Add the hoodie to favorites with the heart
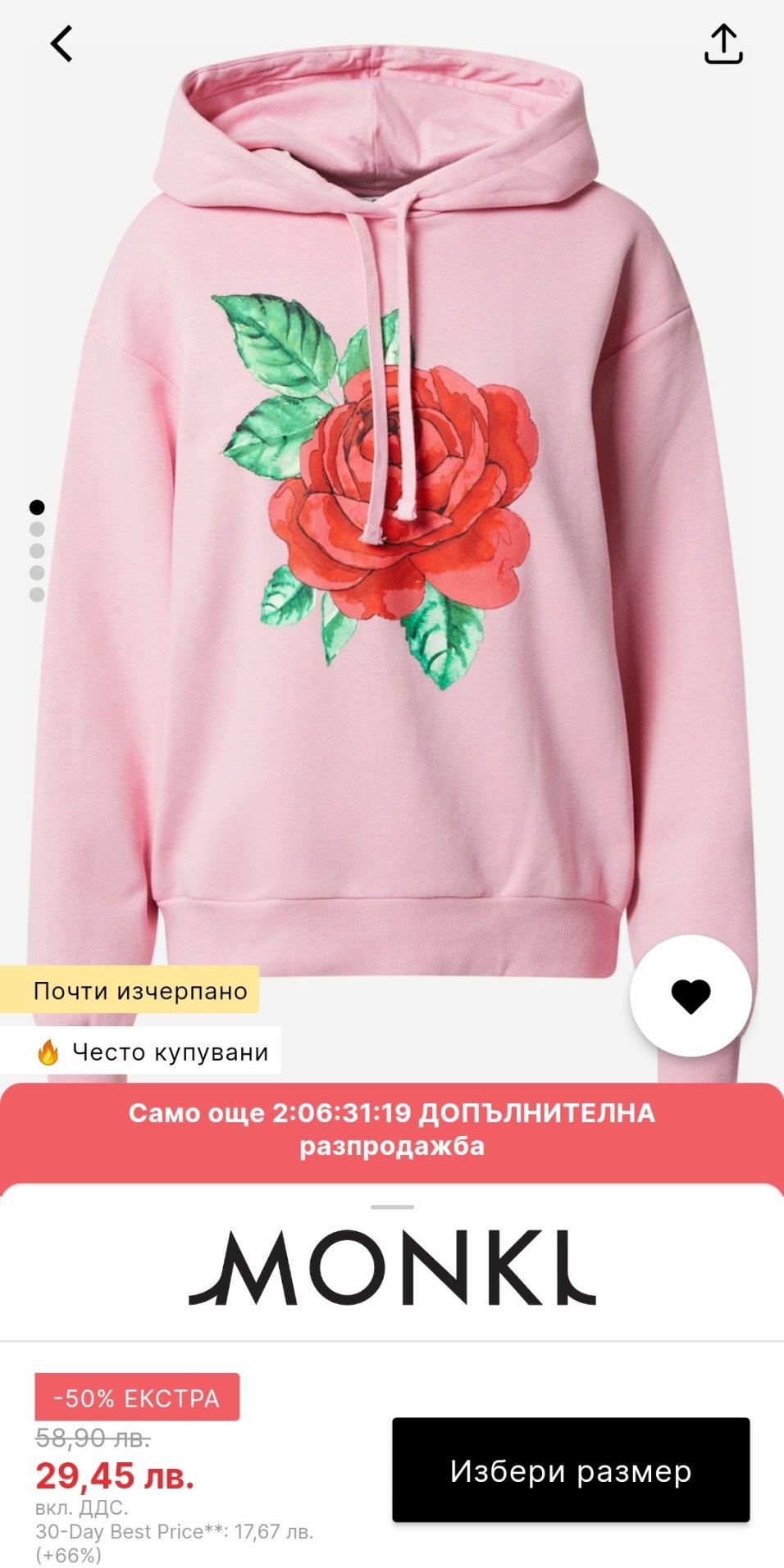The image size is (784, 1568). click(x=691, y=996)
